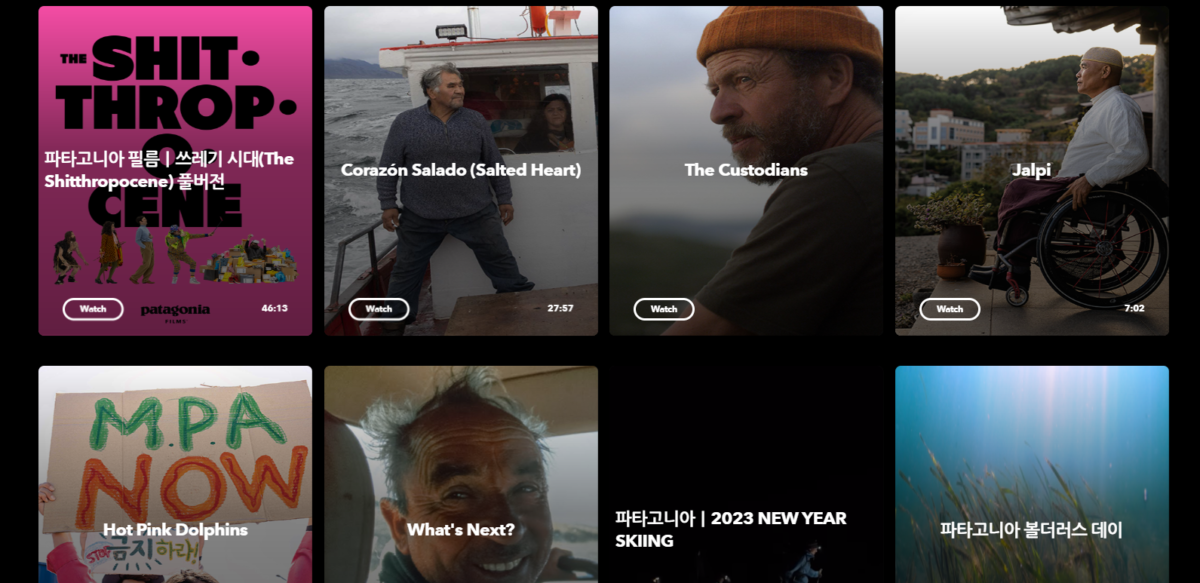Viewport: 1200px width, 583px height.
Task: Select the 2023 New Year Skiing card
Action: 746,475
